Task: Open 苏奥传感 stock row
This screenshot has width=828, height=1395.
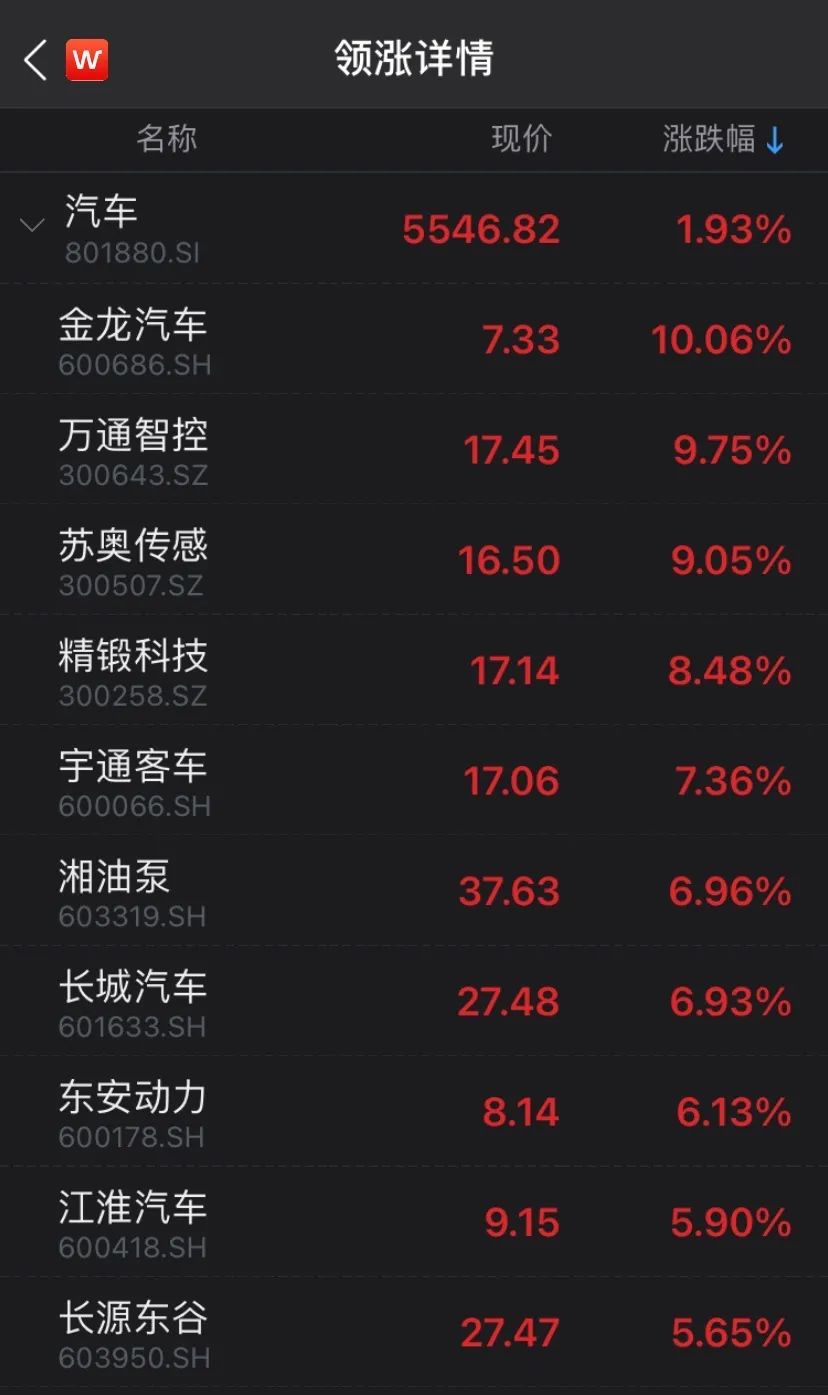Action: pos(414,560)
